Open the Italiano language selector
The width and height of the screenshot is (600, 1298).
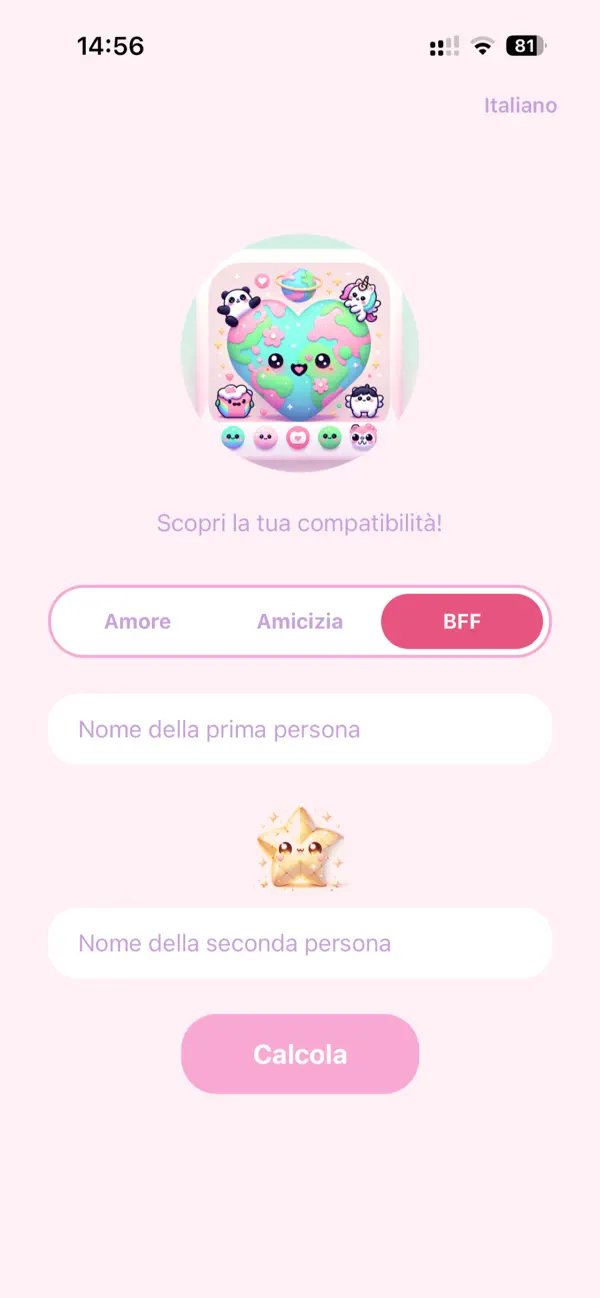click(520, 106)
